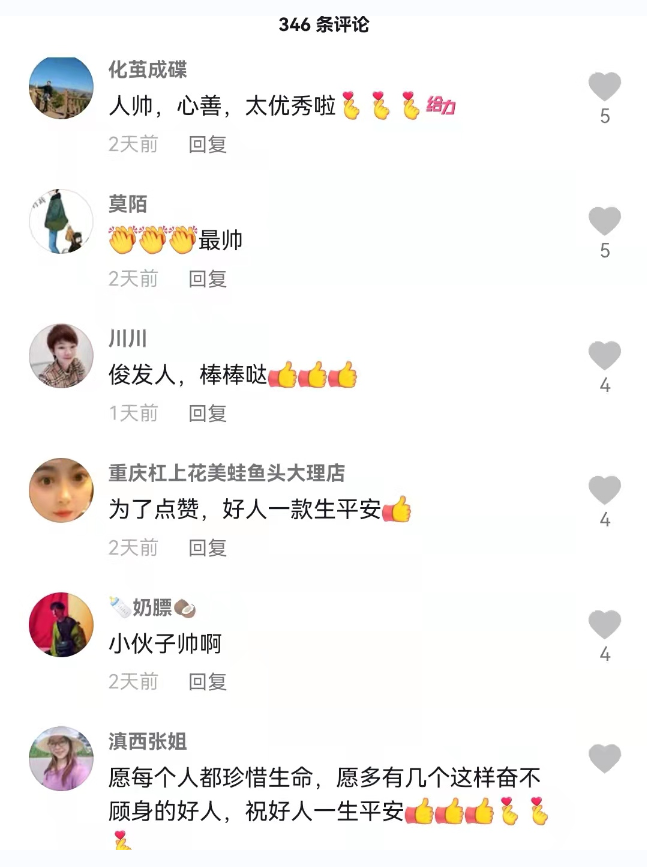Open 川川's profile avatar
This screenshot has width=647, height=867.
(61, 356)
